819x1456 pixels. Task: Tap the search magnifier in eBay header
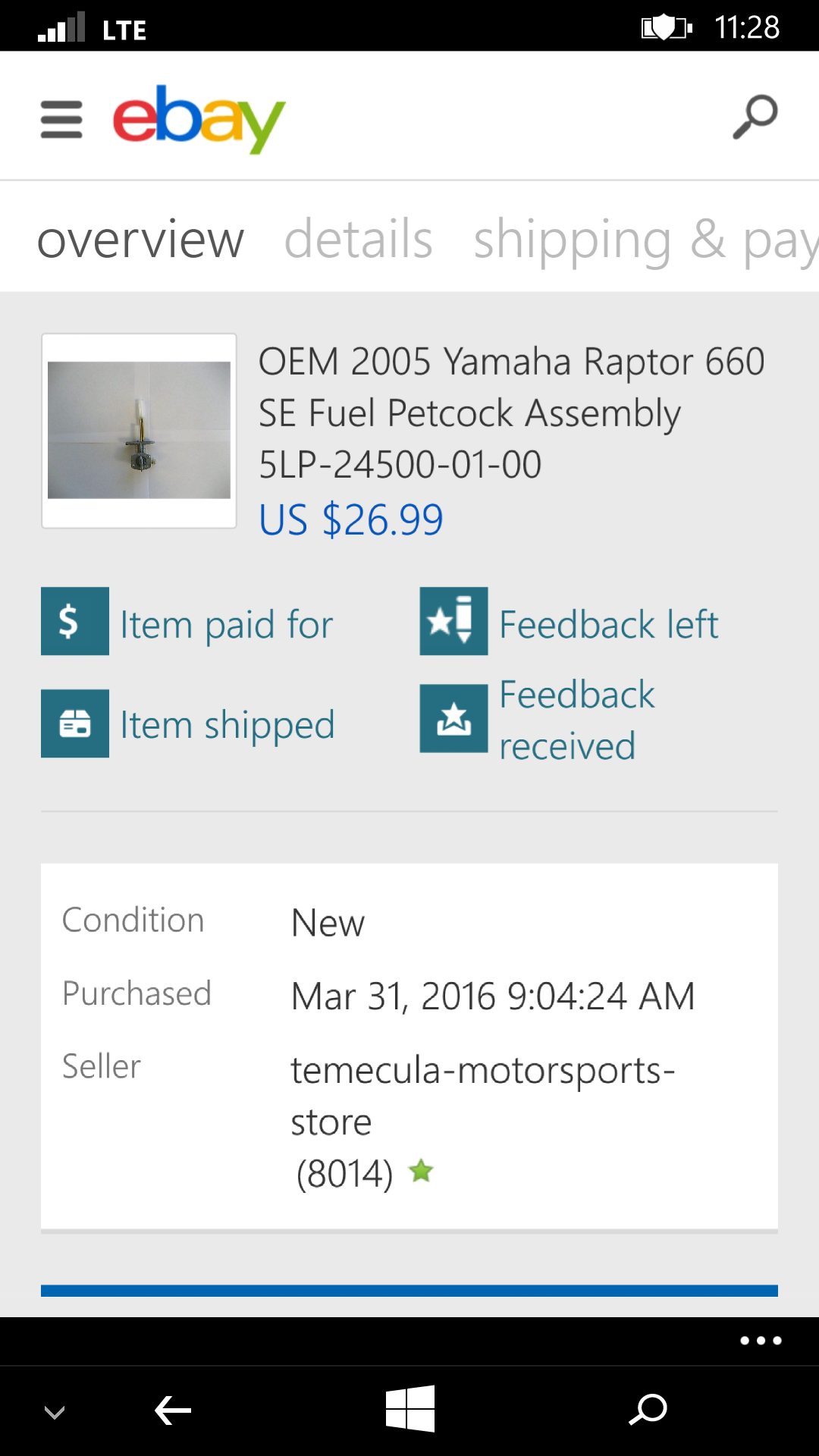click(755, 117)
